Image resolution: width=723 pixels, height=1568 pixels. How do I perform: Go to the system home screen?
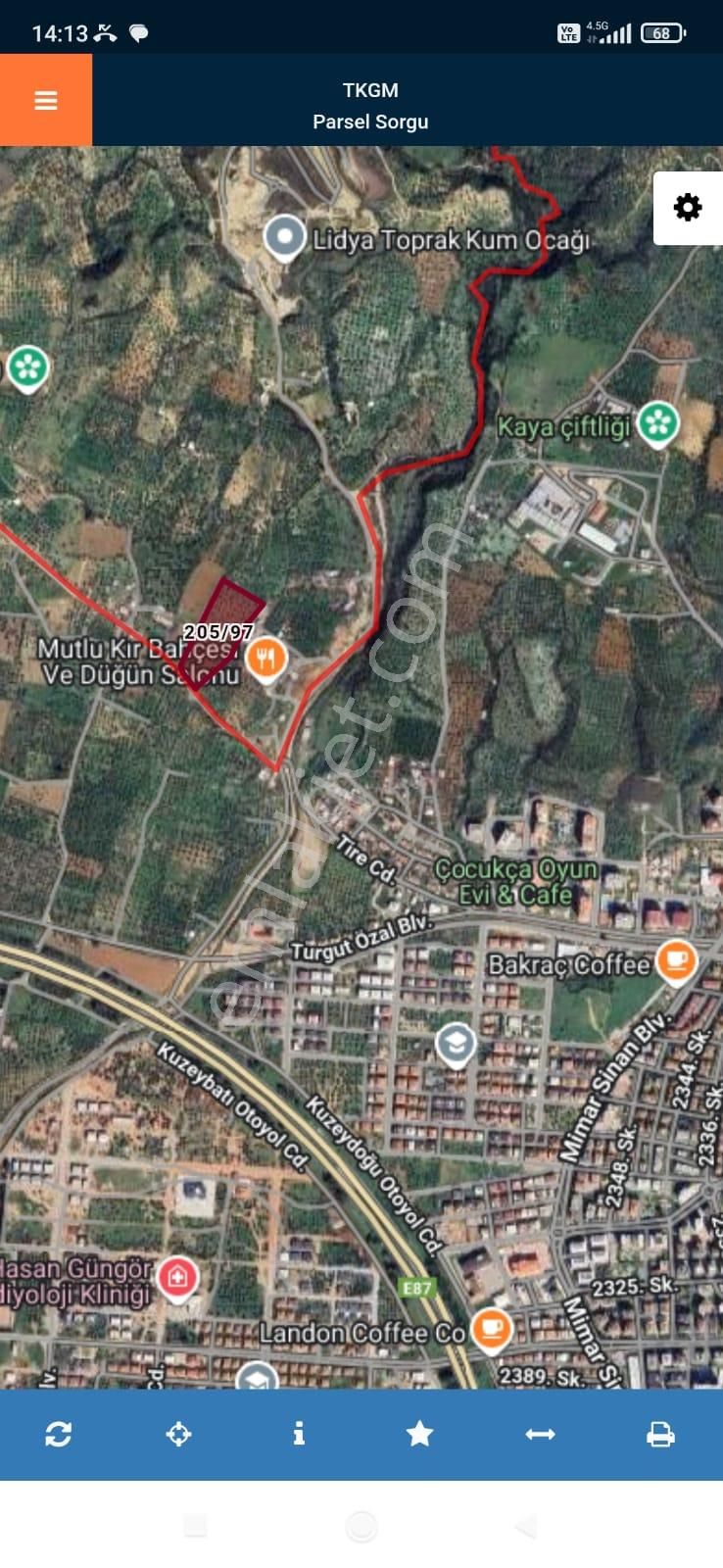(x=361, y=1527)
